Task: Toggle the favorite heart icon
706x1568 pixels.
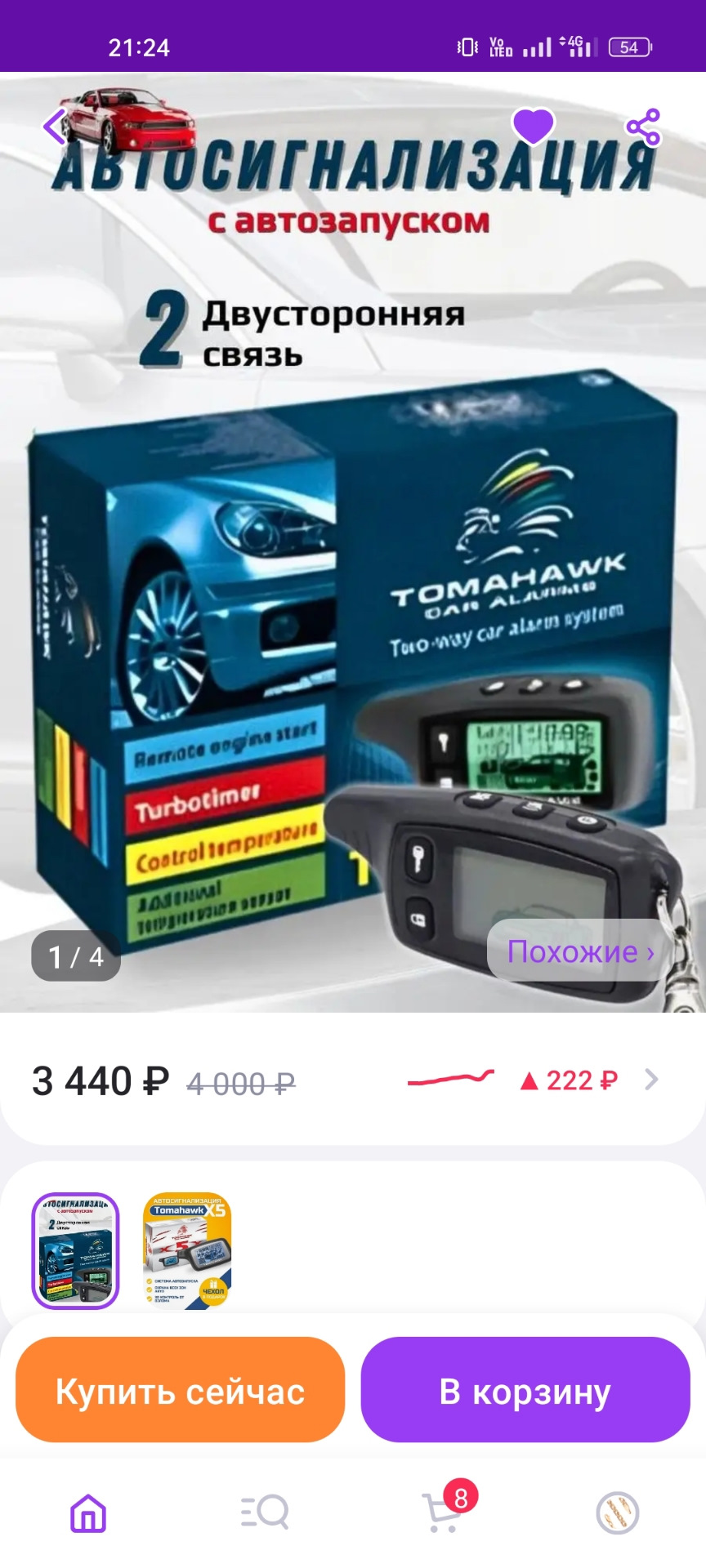Action: pos(533,127)
